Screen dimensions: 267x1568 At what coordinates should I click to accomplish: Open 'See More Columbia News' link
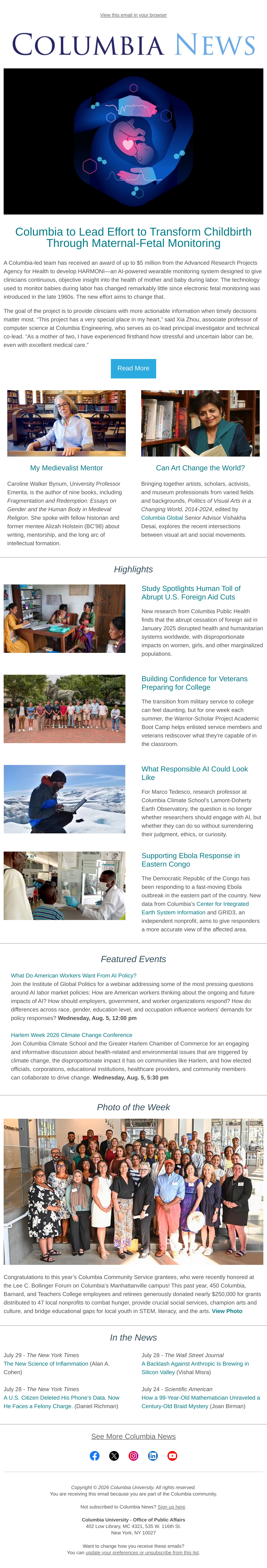click(133, 1436)
